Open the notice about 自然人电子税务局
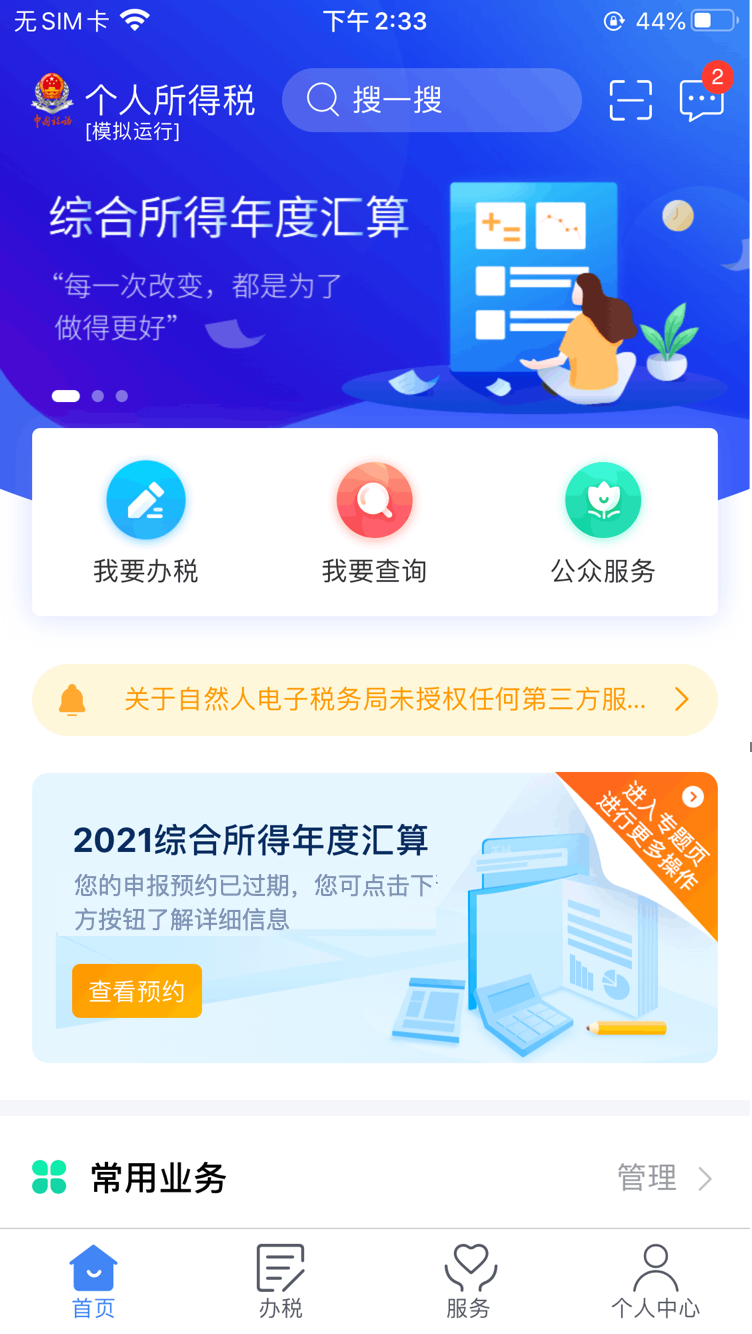The width and height of the screenshot is (752, 1334). (x=375, y=700)
